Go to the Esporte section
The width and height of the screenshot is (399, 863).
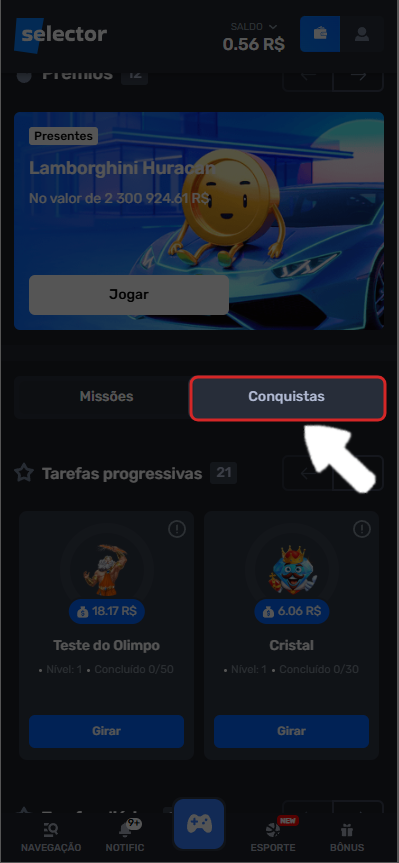coord(273,837)
